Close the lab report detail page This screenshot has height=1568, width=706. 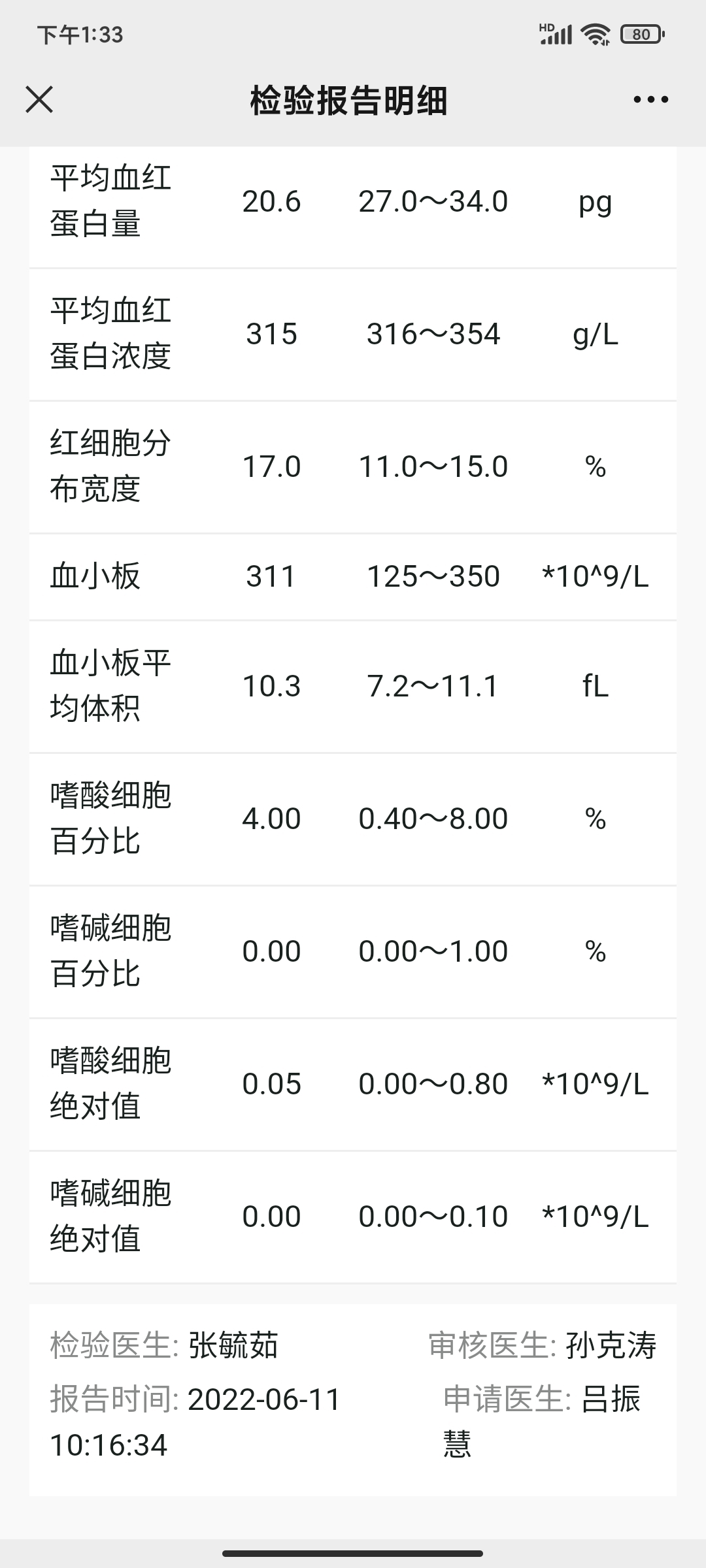click(39, 100)
